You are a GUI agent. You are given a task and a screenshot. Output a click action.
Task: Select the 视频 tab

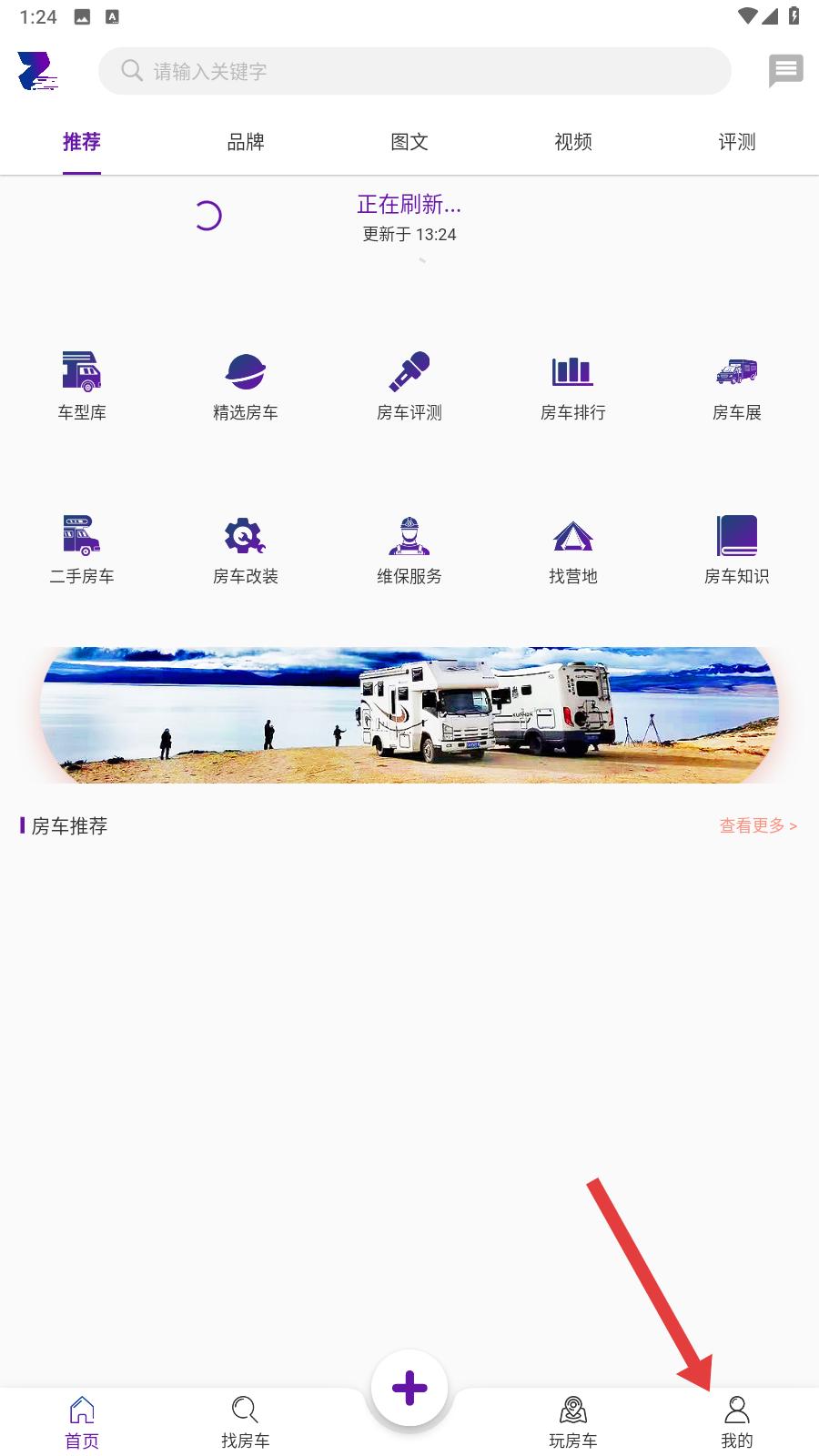[573, 142]
